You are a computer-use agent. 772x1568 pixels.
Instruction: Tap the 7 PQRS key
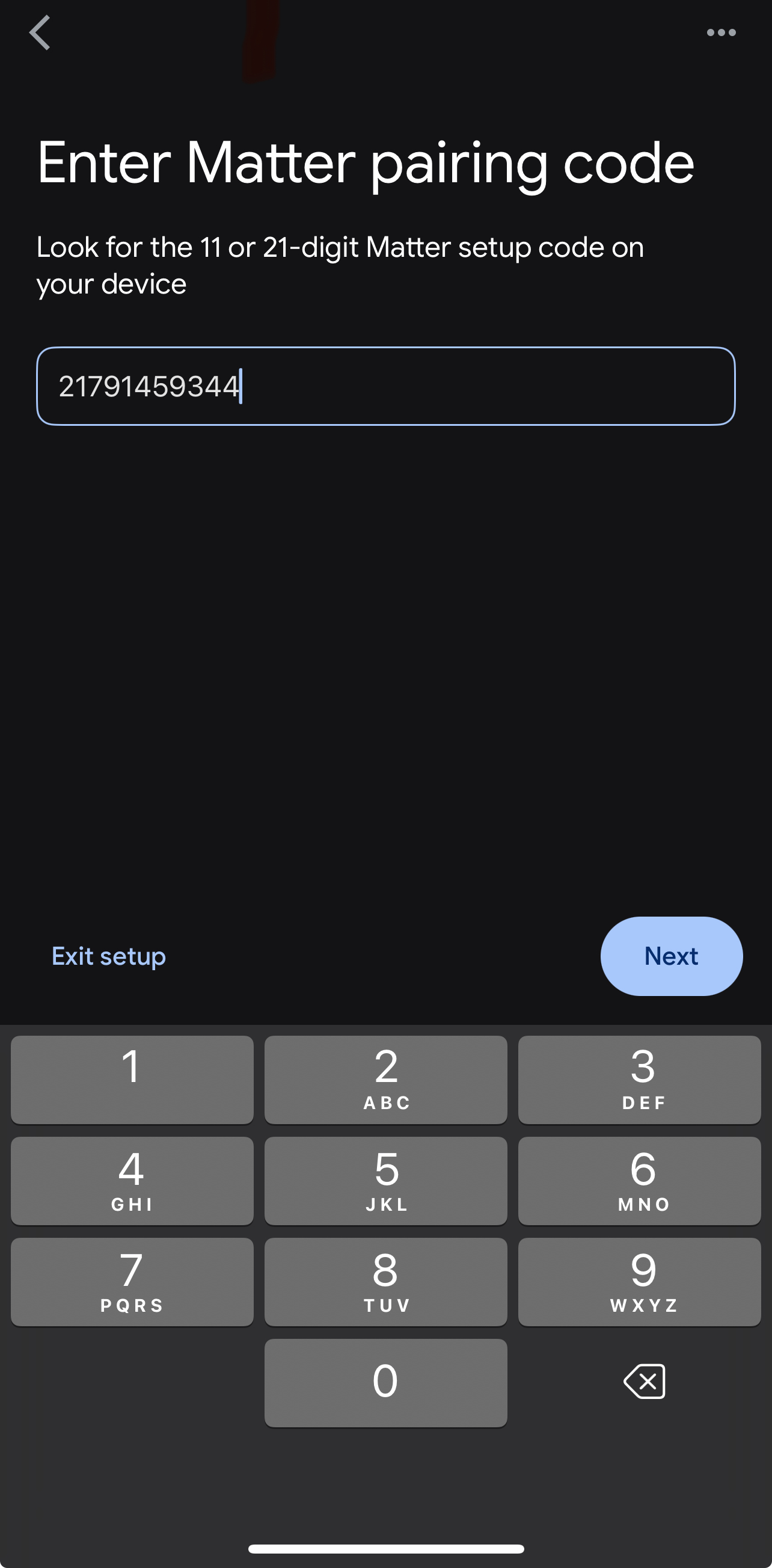[132, 1281]
